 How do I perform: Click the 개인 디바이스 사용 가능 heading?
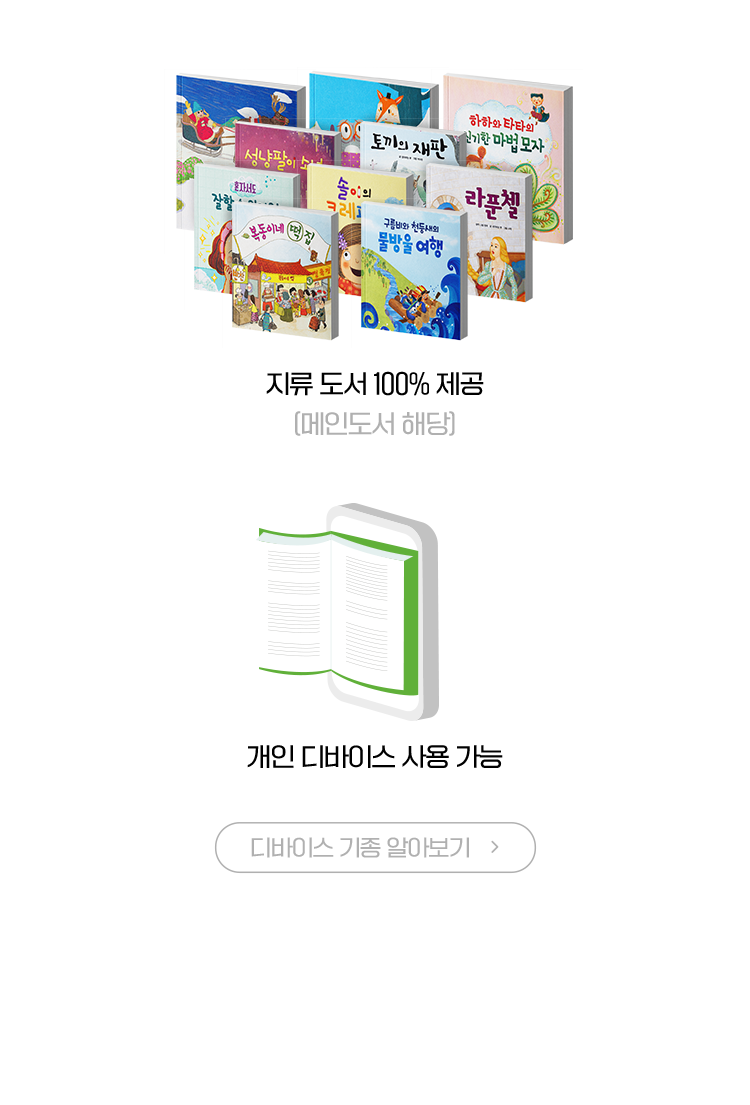tap(375, 758)
